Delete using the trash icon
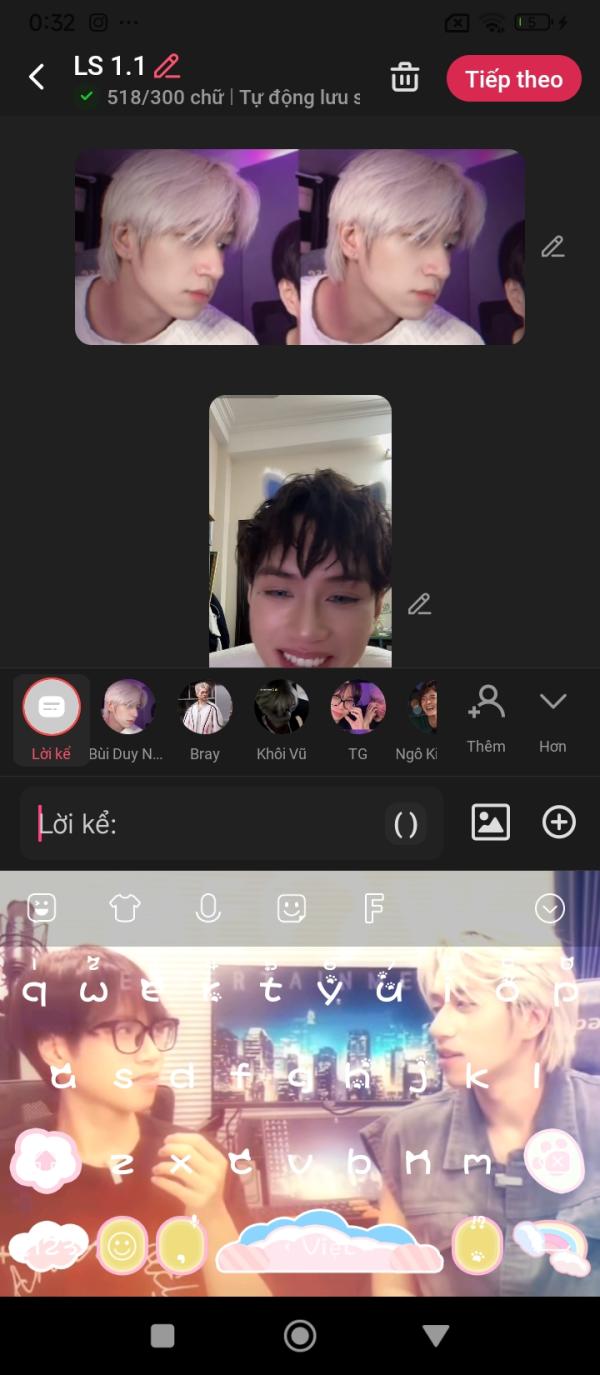This screenshot has height=1375, width=600. (405, 78)
